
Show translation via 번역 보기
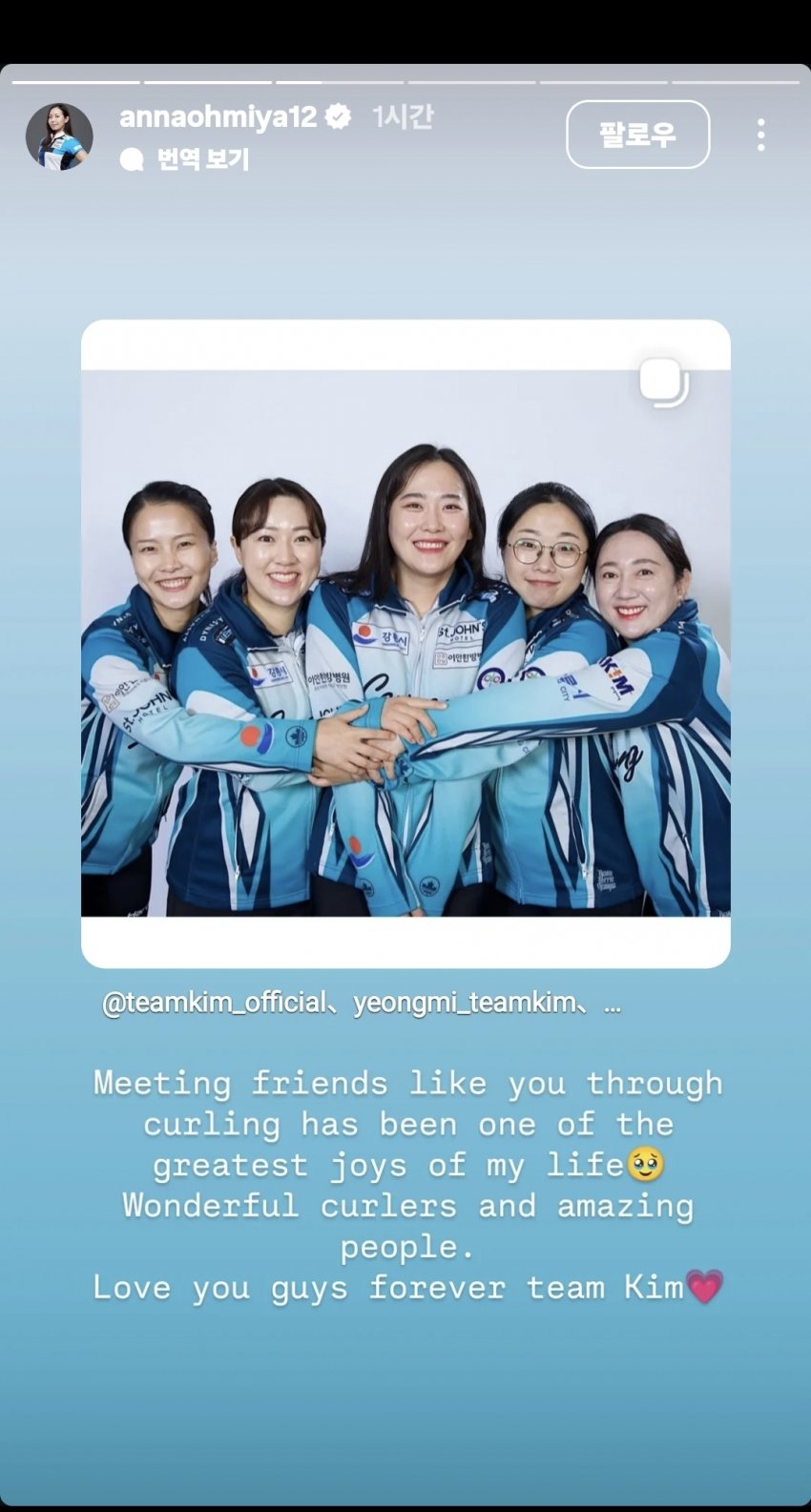[201, 159]
